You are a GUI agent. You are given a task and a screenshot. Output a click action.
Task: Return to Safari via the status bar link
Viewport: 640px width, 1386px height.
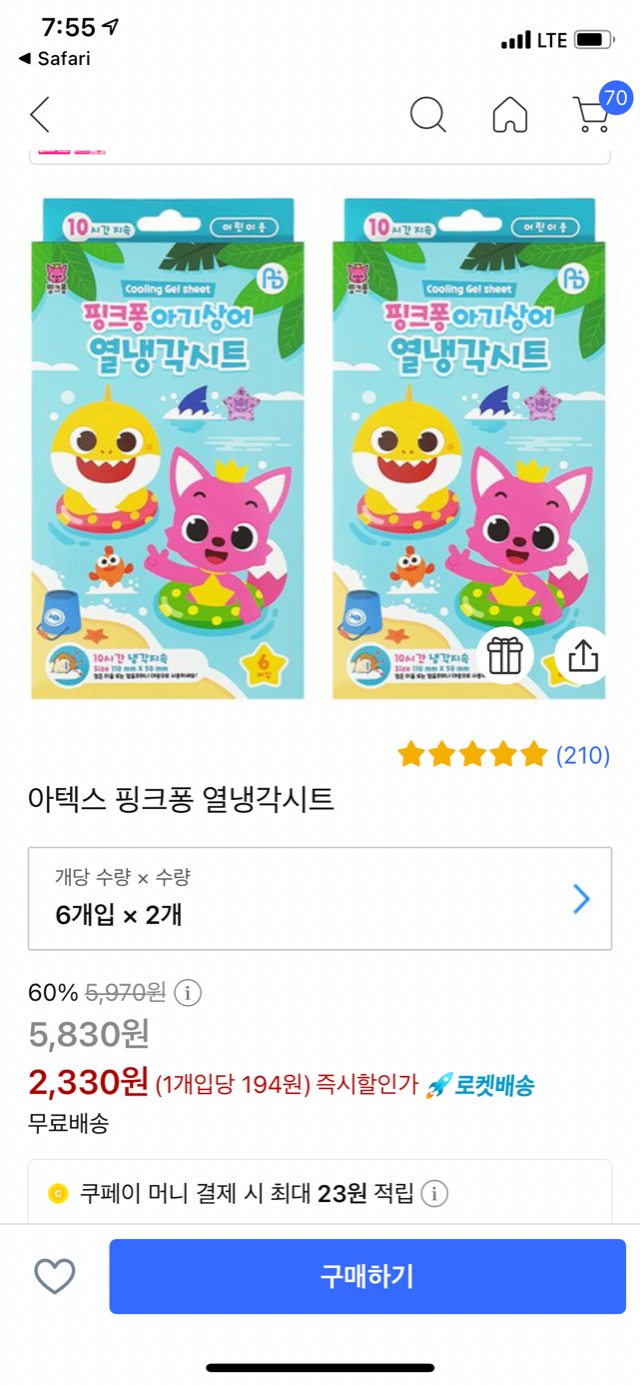(55, 59)
